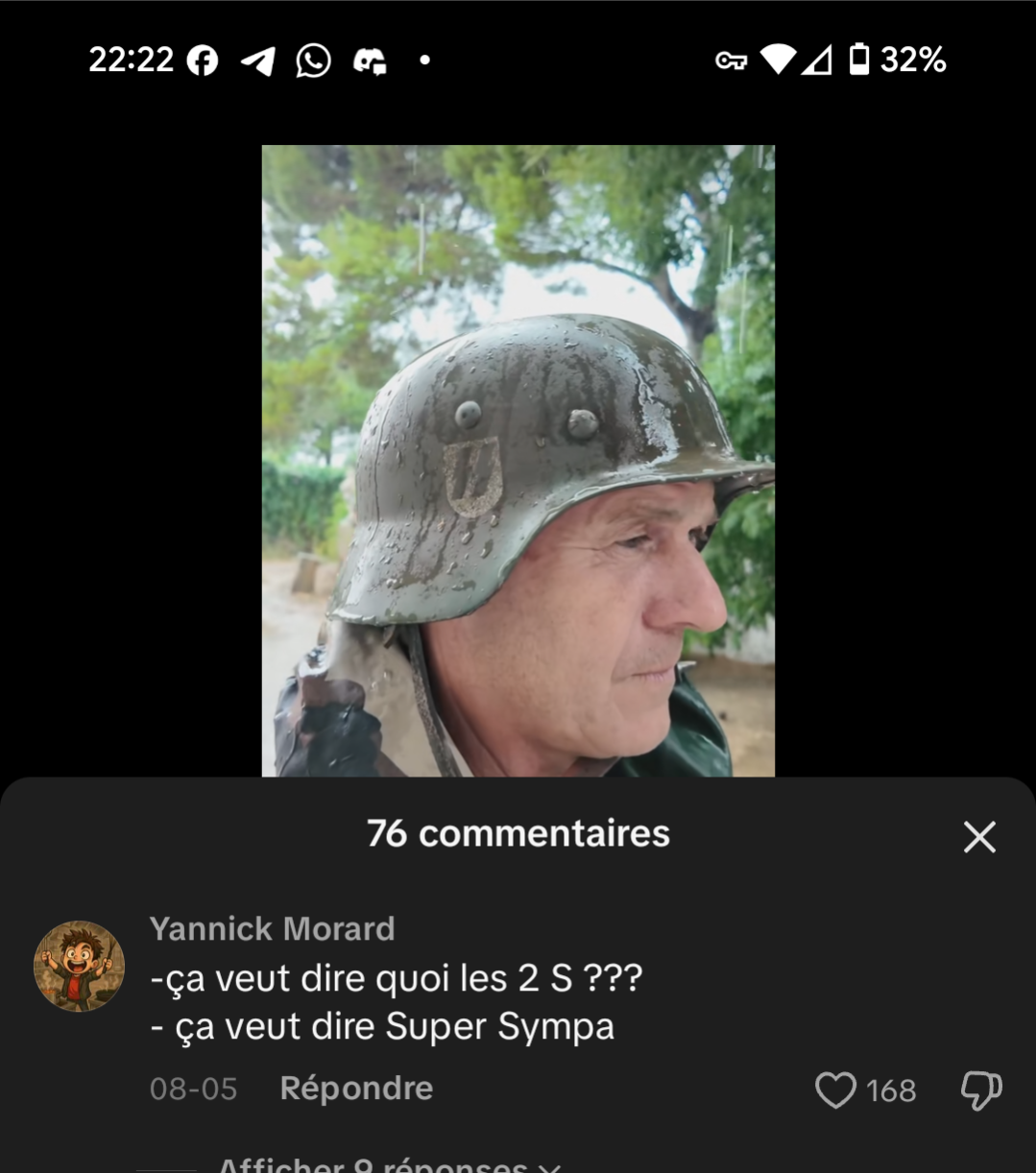Tap Yannick Morard's cartoon avatar picture

pos(80,965)
